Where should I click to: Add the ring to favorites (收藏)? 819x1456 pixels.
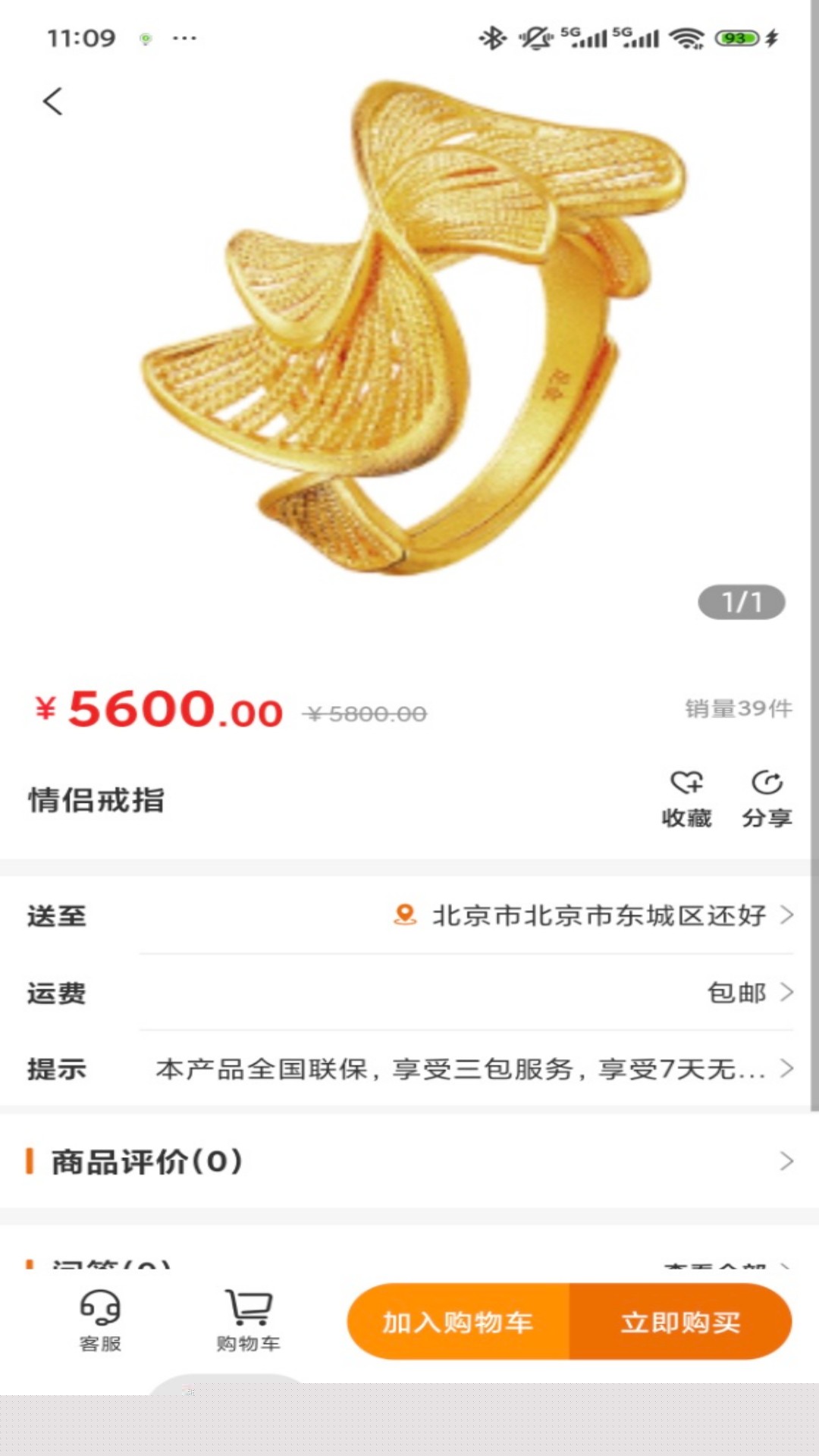[x=686, y=798]
